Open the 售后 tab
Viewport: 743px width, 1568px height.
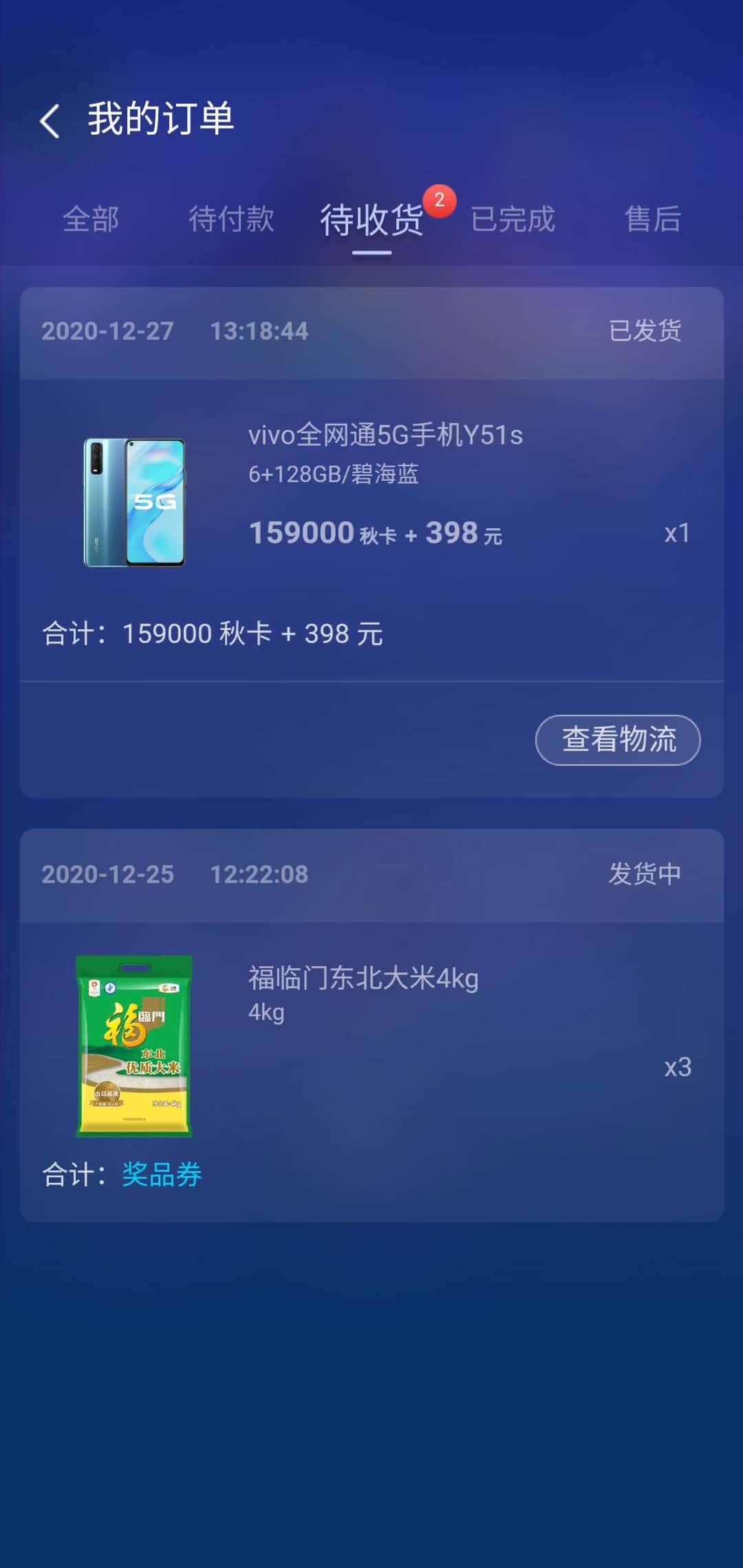651,219
